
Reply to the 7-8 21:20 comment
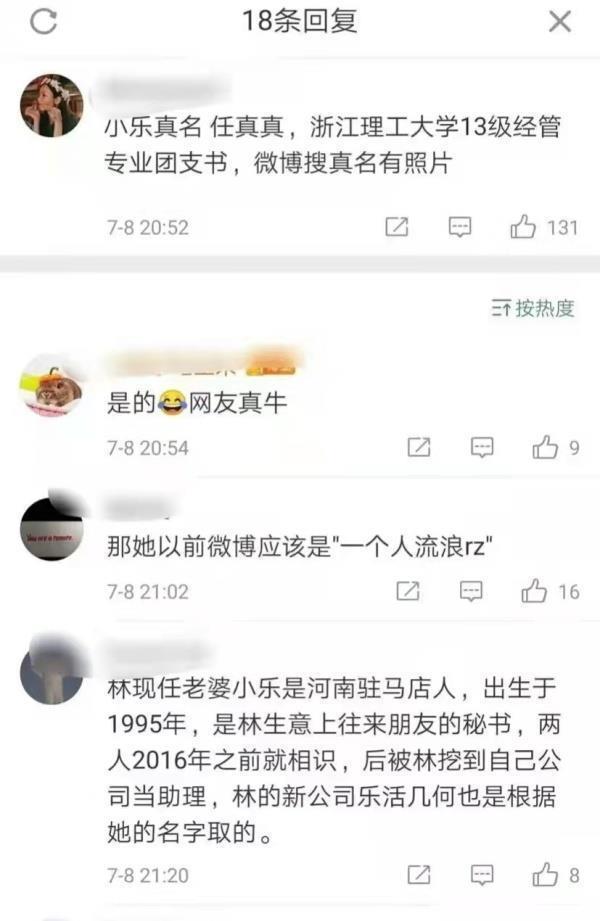pos(482,876)
